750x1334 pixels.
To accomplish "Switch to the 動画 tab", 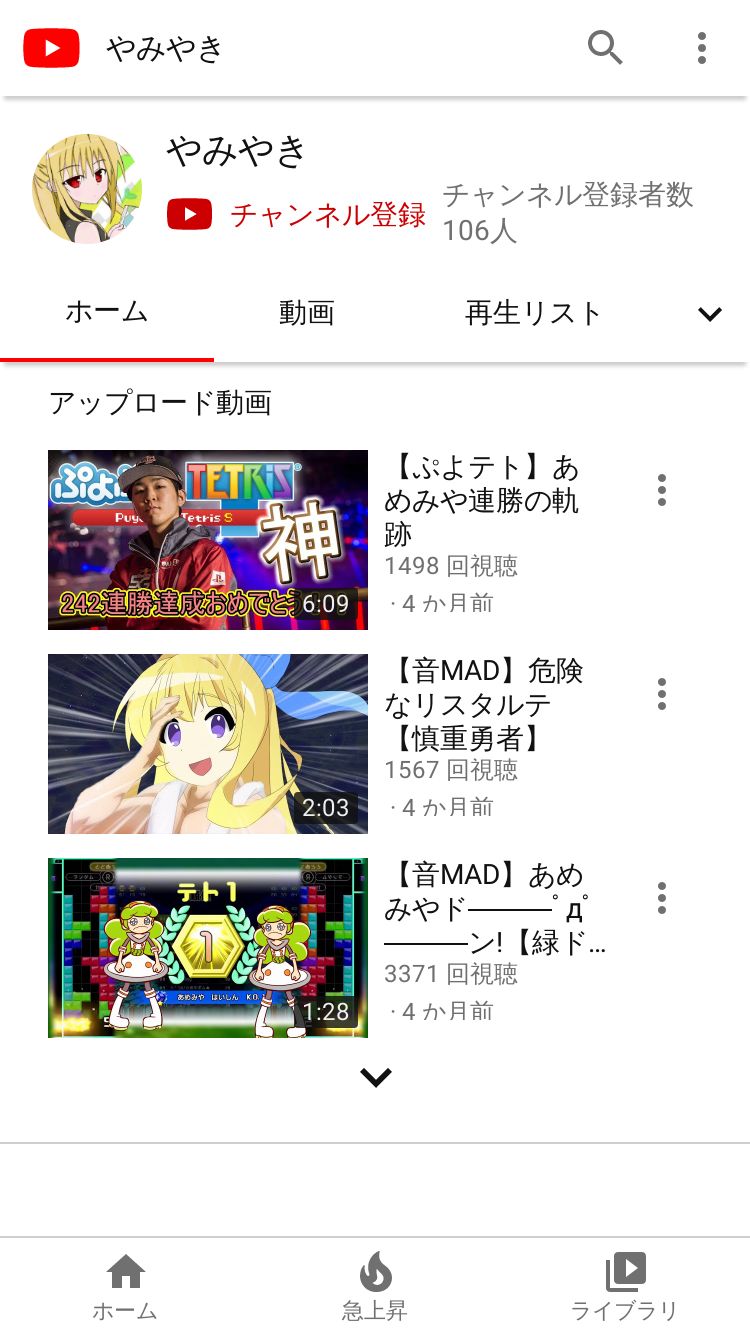I will [306, 314].
